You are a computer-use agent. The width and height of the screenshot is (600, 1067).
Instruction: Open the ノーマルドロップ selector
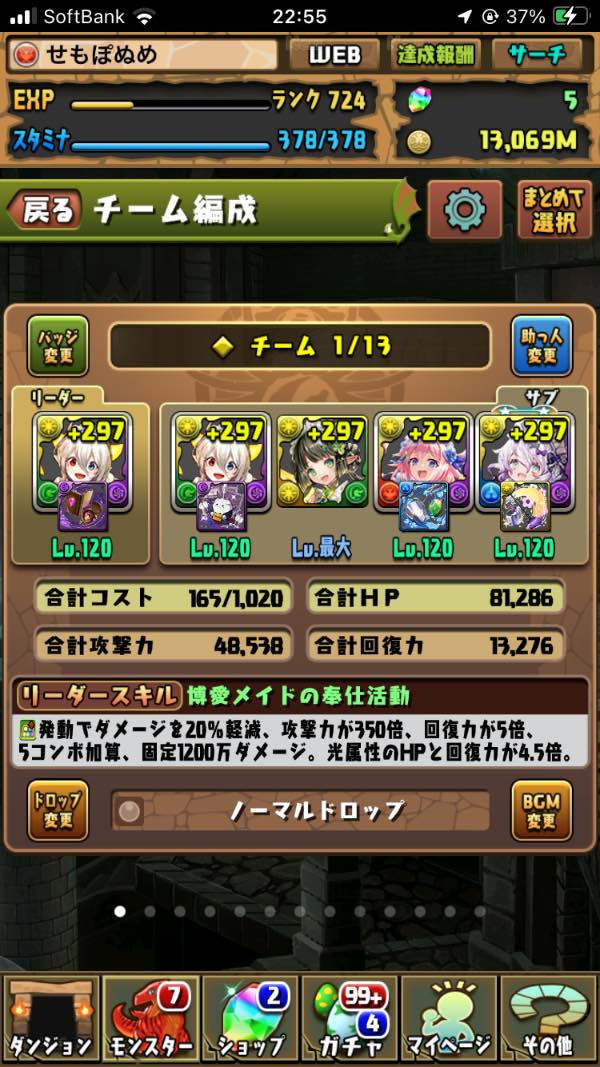click(x=300, y=811)
